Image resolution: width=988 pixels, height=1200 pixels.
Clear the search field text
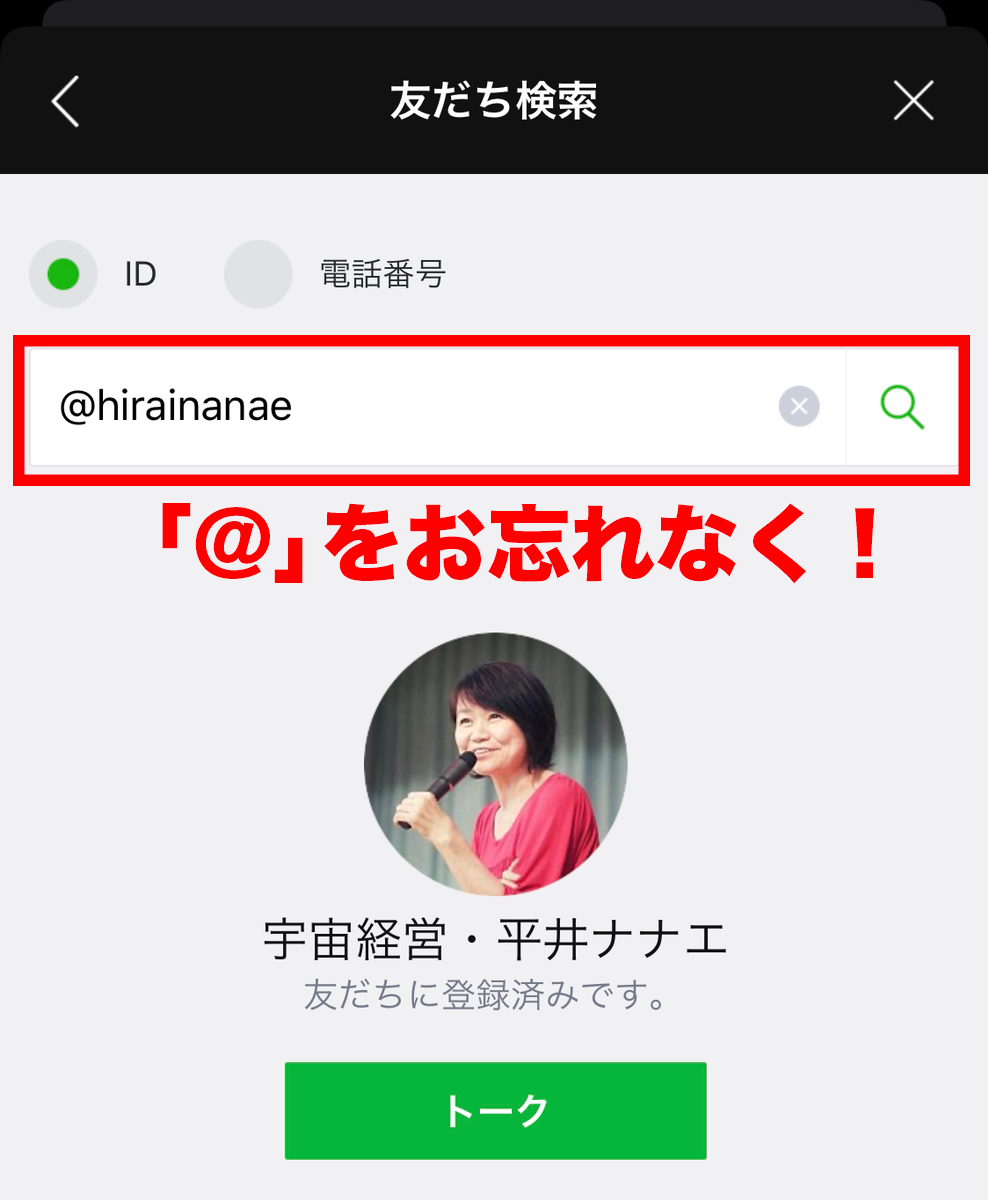pos(799,407)
